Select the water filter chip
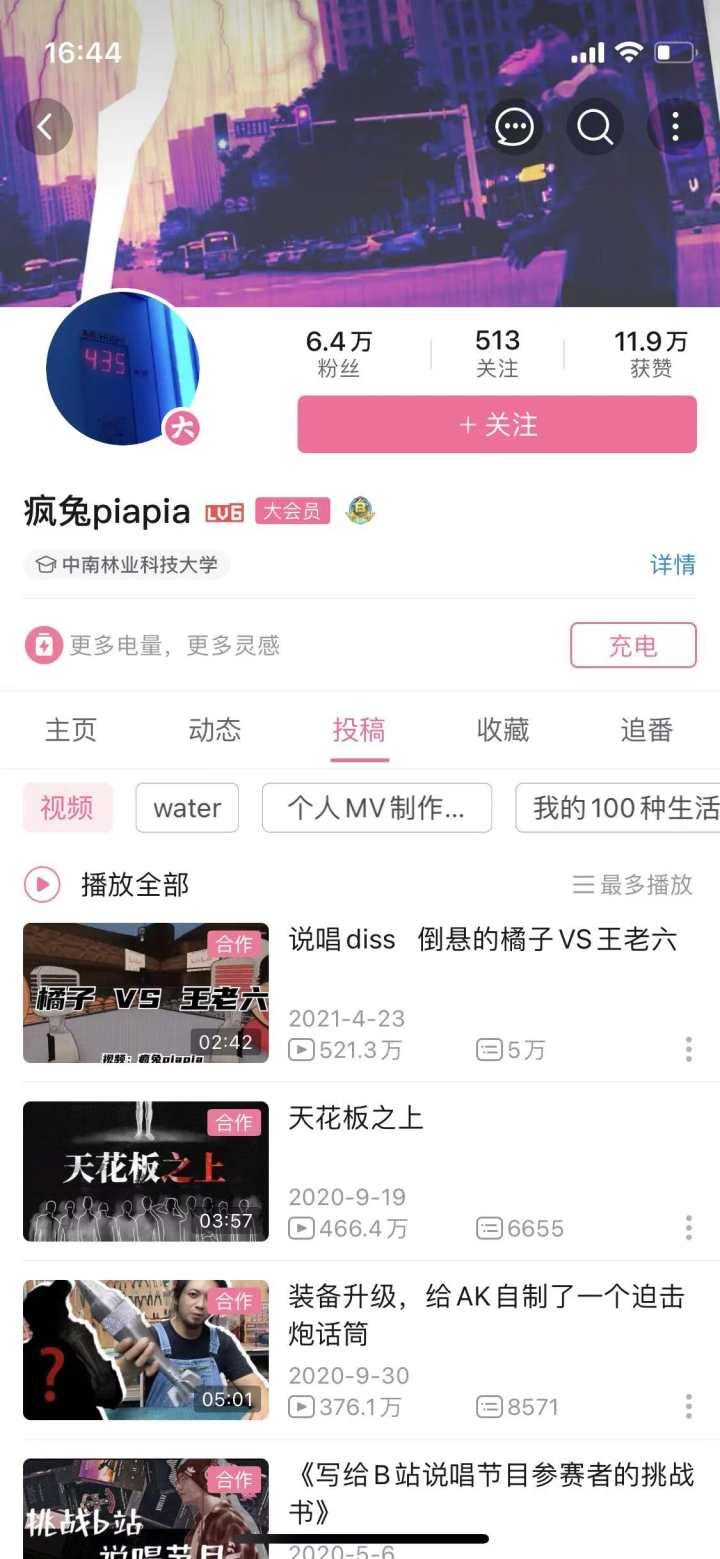Image resolution: width=720 pixels, height=1559 pixels. 187,808
